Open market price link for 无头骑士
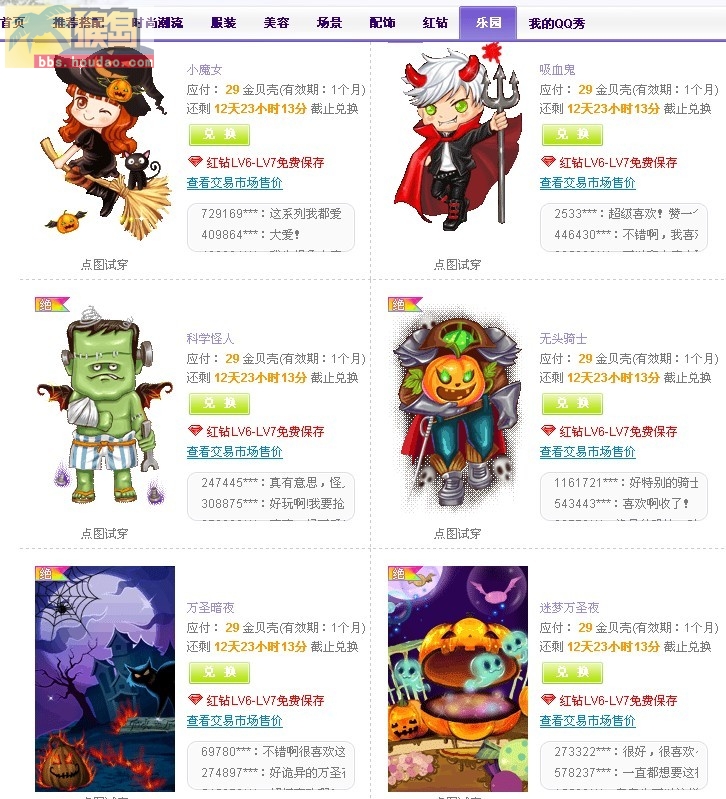 pyautogui.click(x=587, y=452)
